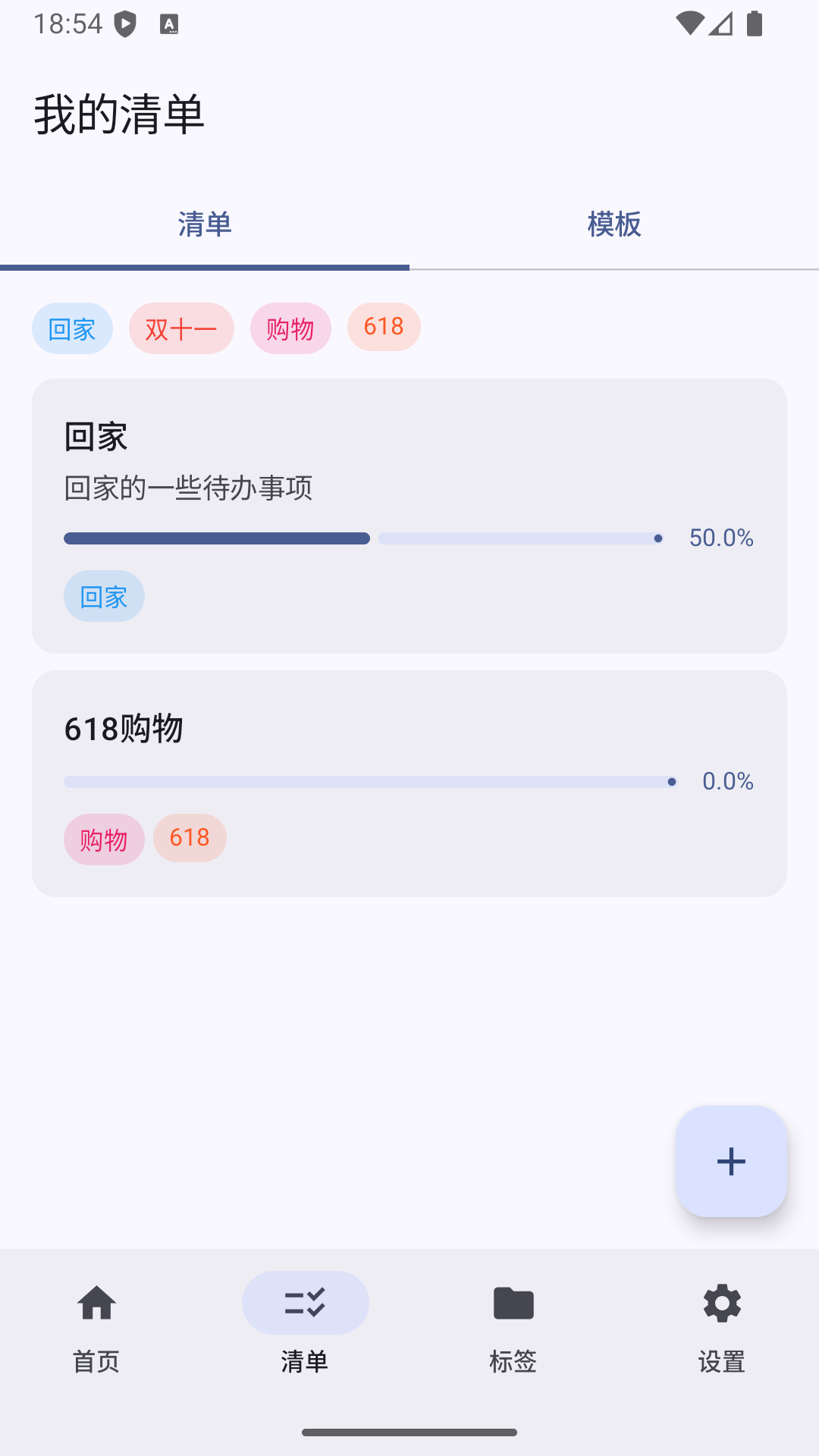Open the 618购物 list card
Image resolution: width=819 pixels, height=1456 pixels.
point(409,781)
